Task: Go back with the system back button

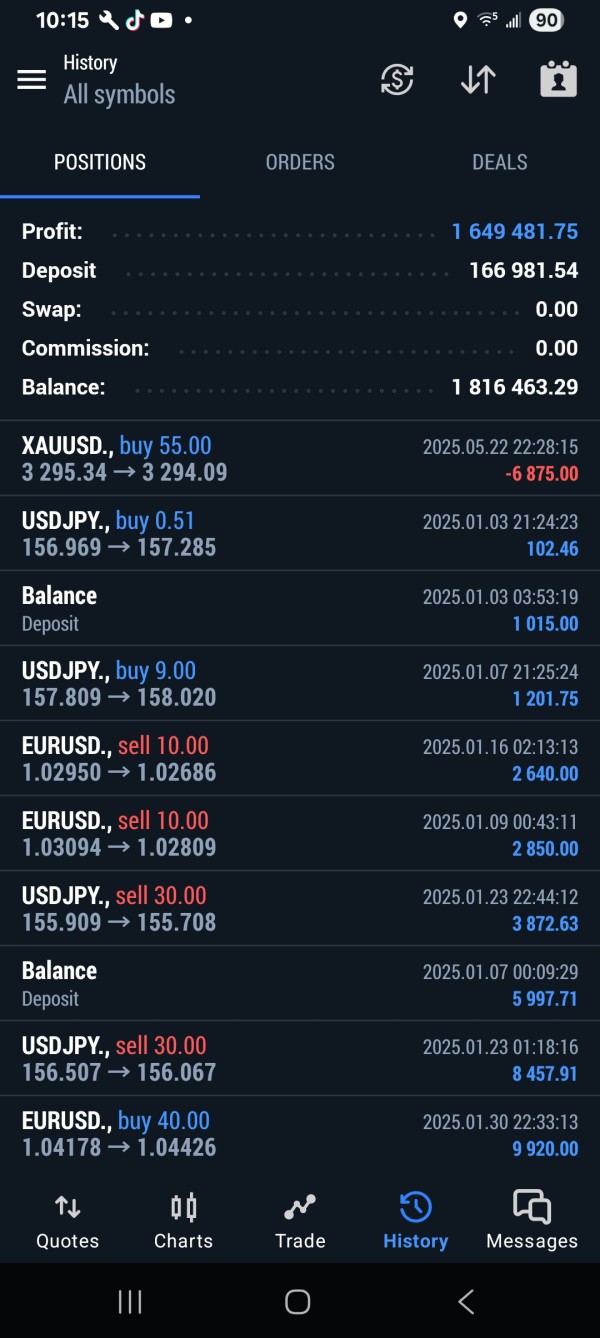Action: [466, 1301]
